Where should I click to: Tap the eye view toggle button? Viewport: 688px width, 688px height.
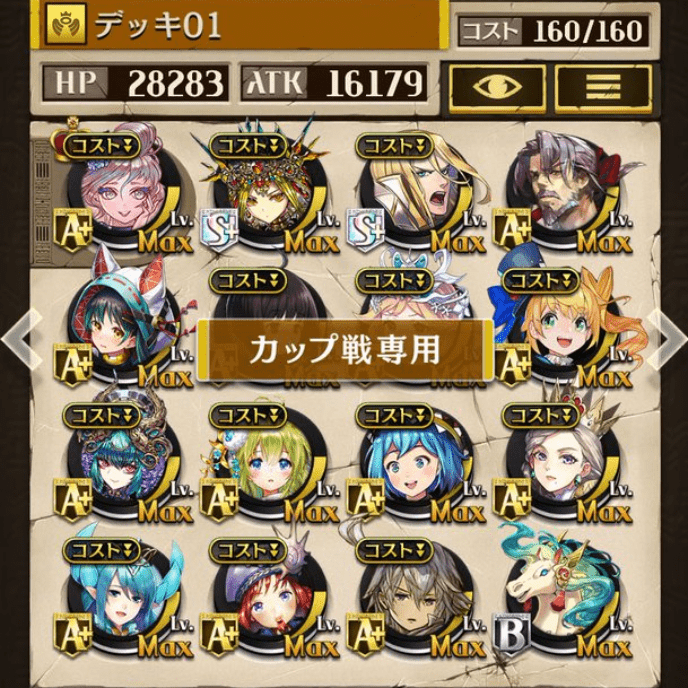(497, 87)
